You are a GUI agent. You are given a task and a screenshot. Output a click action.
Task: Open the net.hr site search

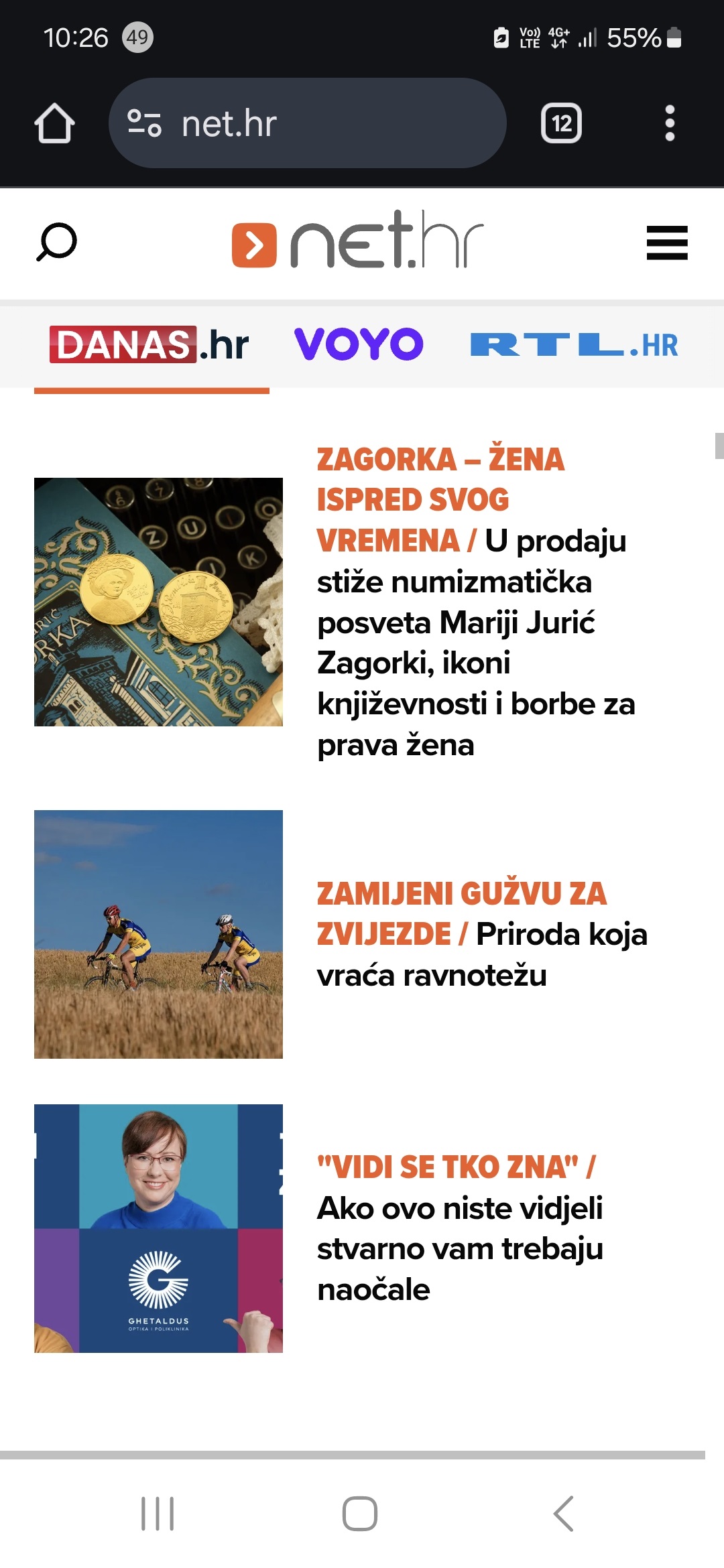pyautogui.click(x=56, y=242)
